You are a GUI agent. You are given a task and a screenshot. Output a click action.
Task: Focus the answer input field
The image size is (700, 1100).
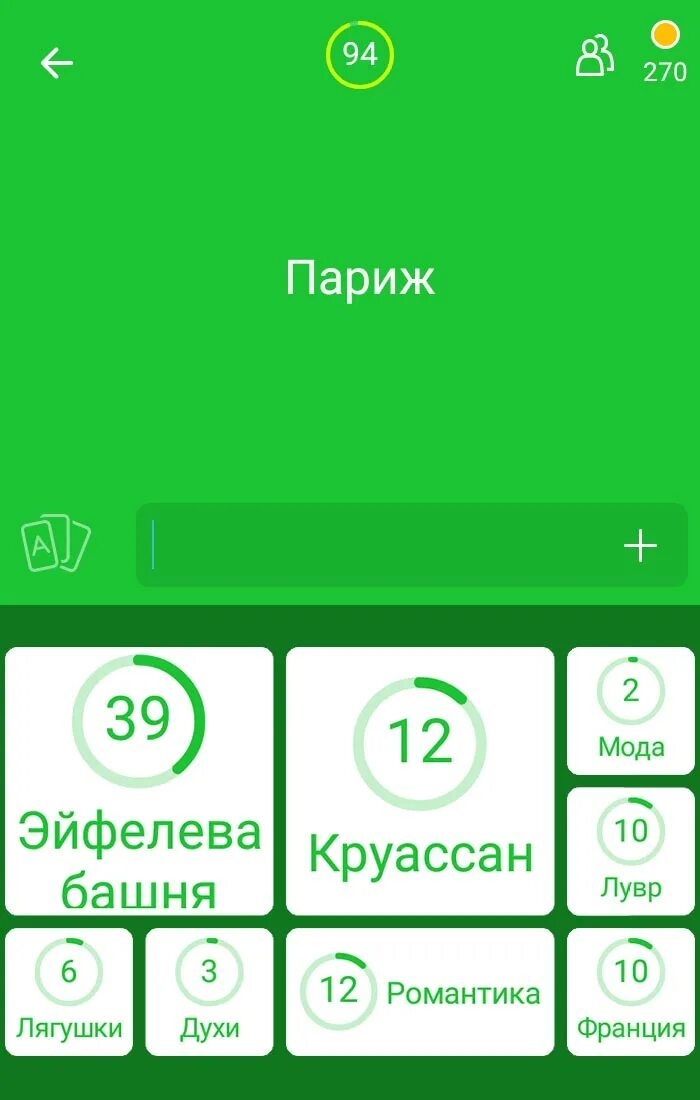pyautogui.click(x=380, y=545)
